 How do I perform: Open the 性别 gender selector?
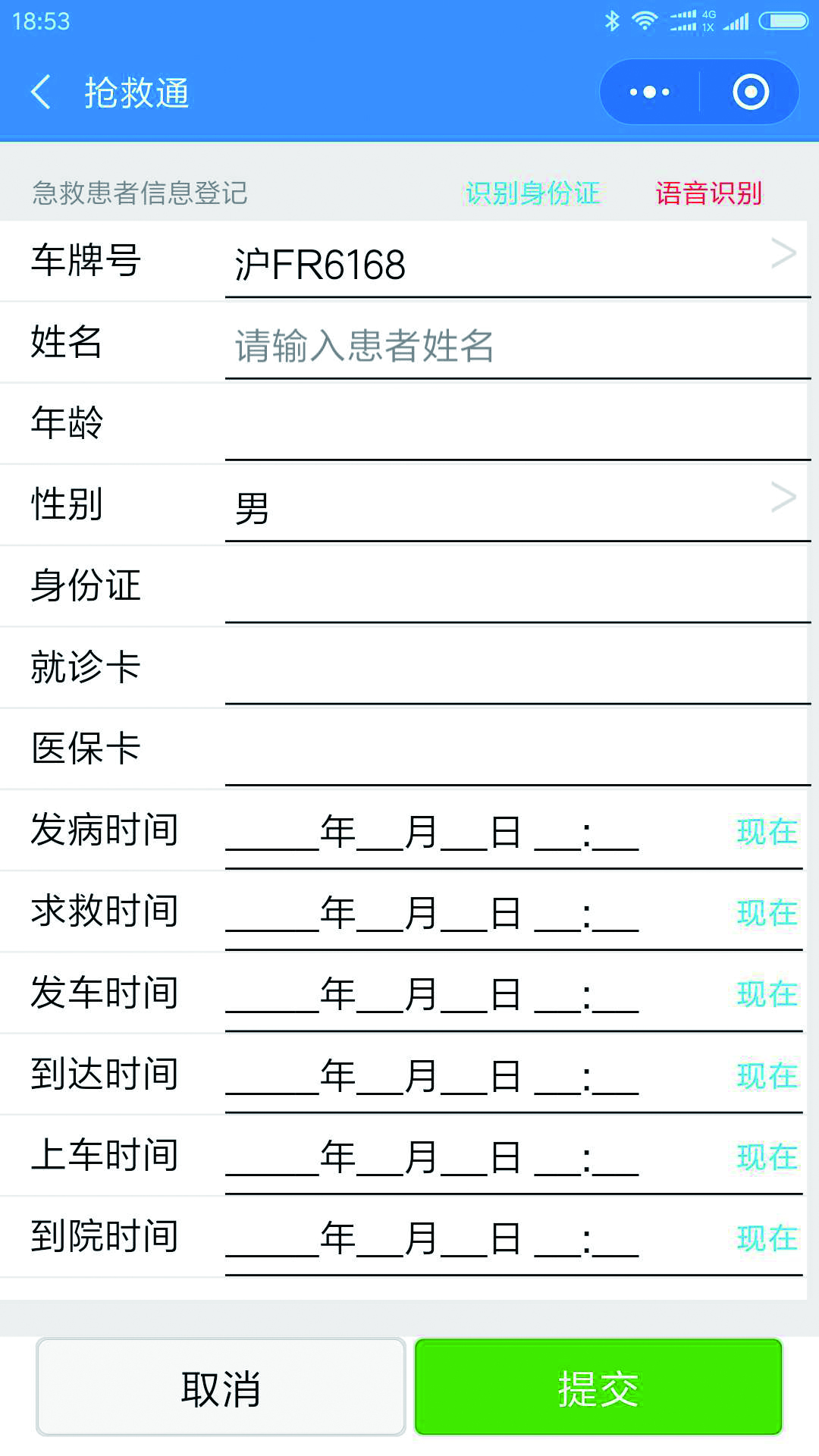[516, 507]
